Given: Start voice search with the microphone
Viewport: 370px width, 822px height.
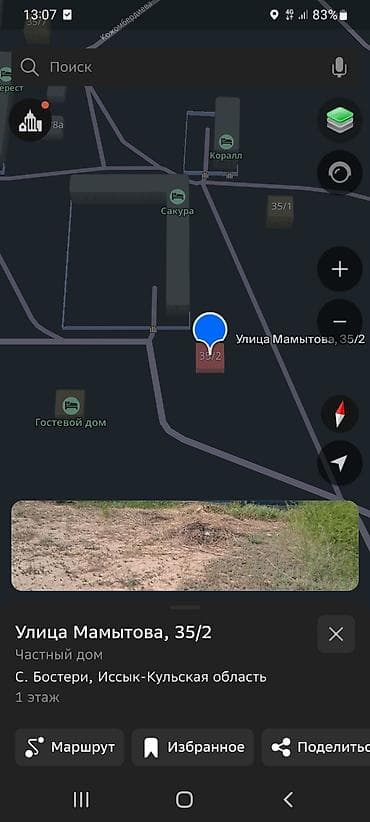Looking at the screenshot, I should [340, 67].
